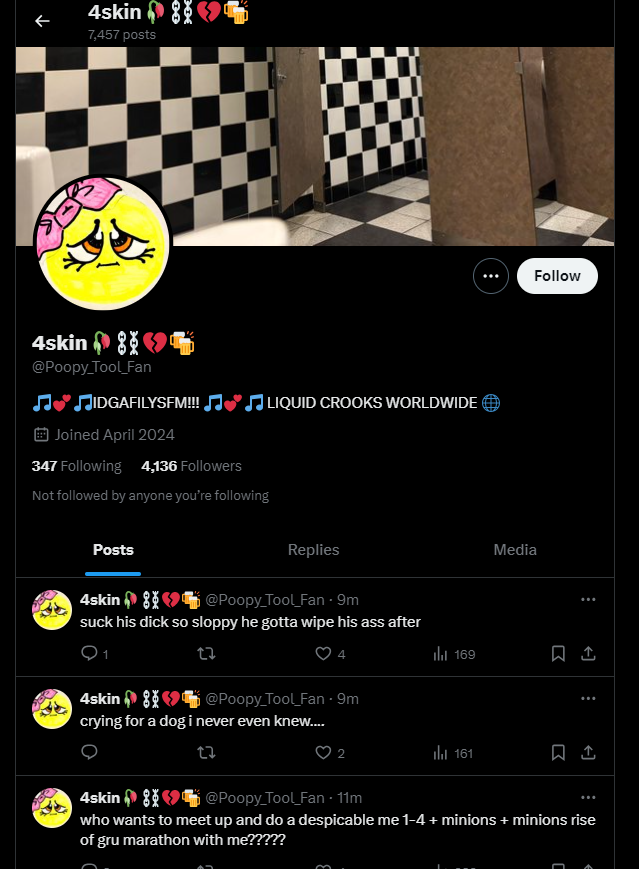Bookmark the 'crying for a dog' post

(558, 753)
